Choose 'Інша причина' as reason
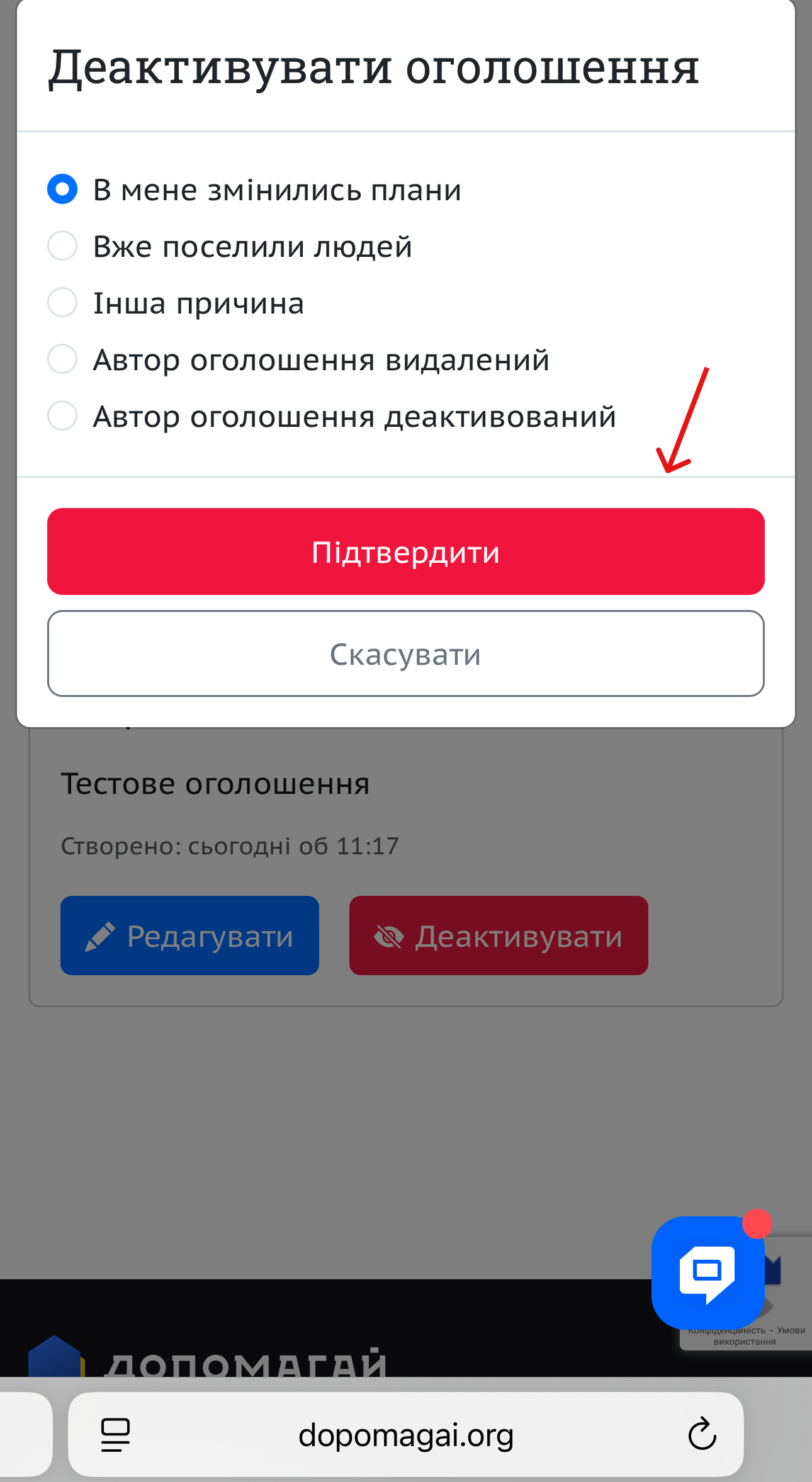The image size is (812, 1482). click(x=62, y=303)
